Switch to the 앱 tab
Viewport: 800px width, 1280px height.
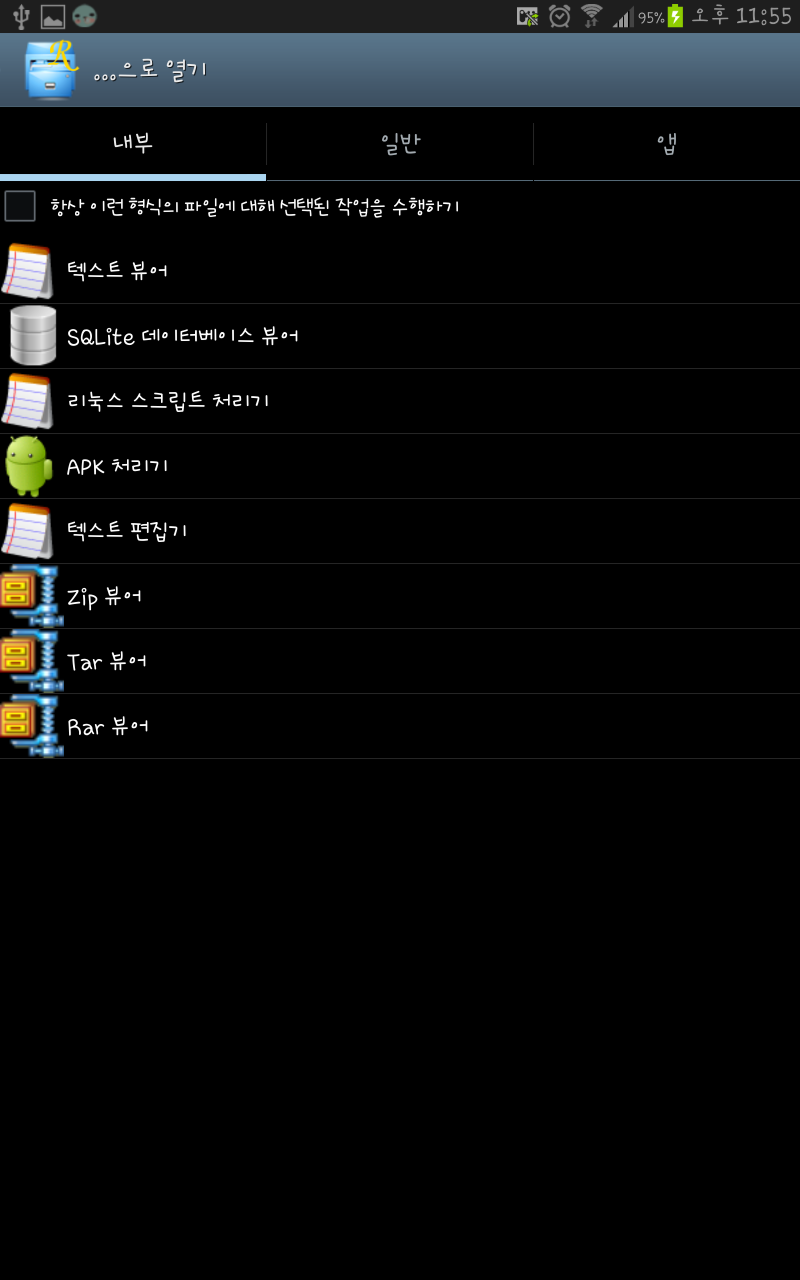[x=667, y=144]
